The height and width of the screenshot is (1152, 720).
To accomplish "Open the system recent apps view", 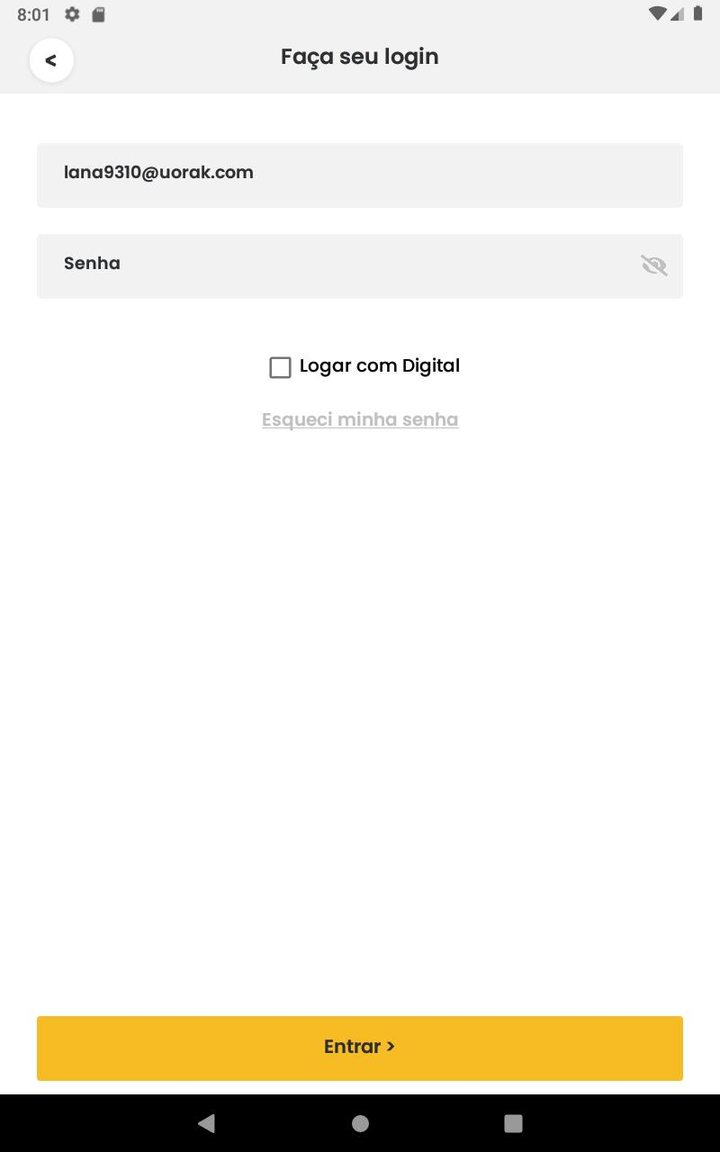I will click(x=513, y=1124).
